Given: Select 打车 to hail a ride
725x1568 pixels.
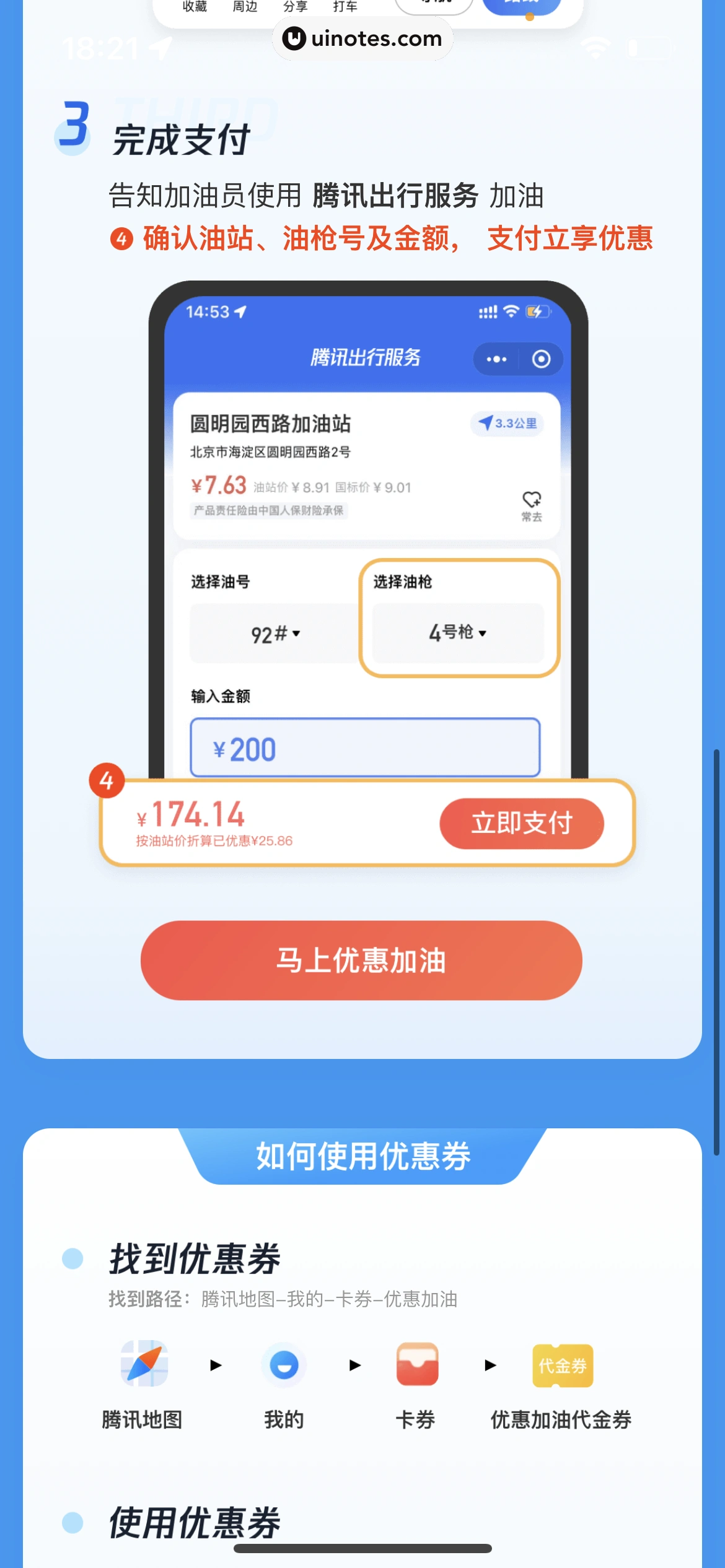Looking at the screenshot, I should coord(345,7).
